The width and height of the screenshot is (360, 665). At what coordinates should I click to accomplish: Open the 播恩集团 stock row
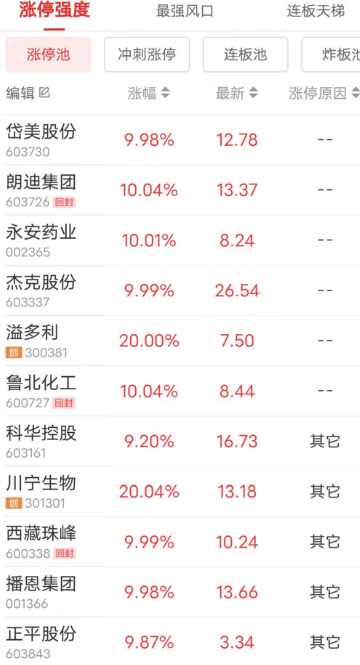coord(180,592)
